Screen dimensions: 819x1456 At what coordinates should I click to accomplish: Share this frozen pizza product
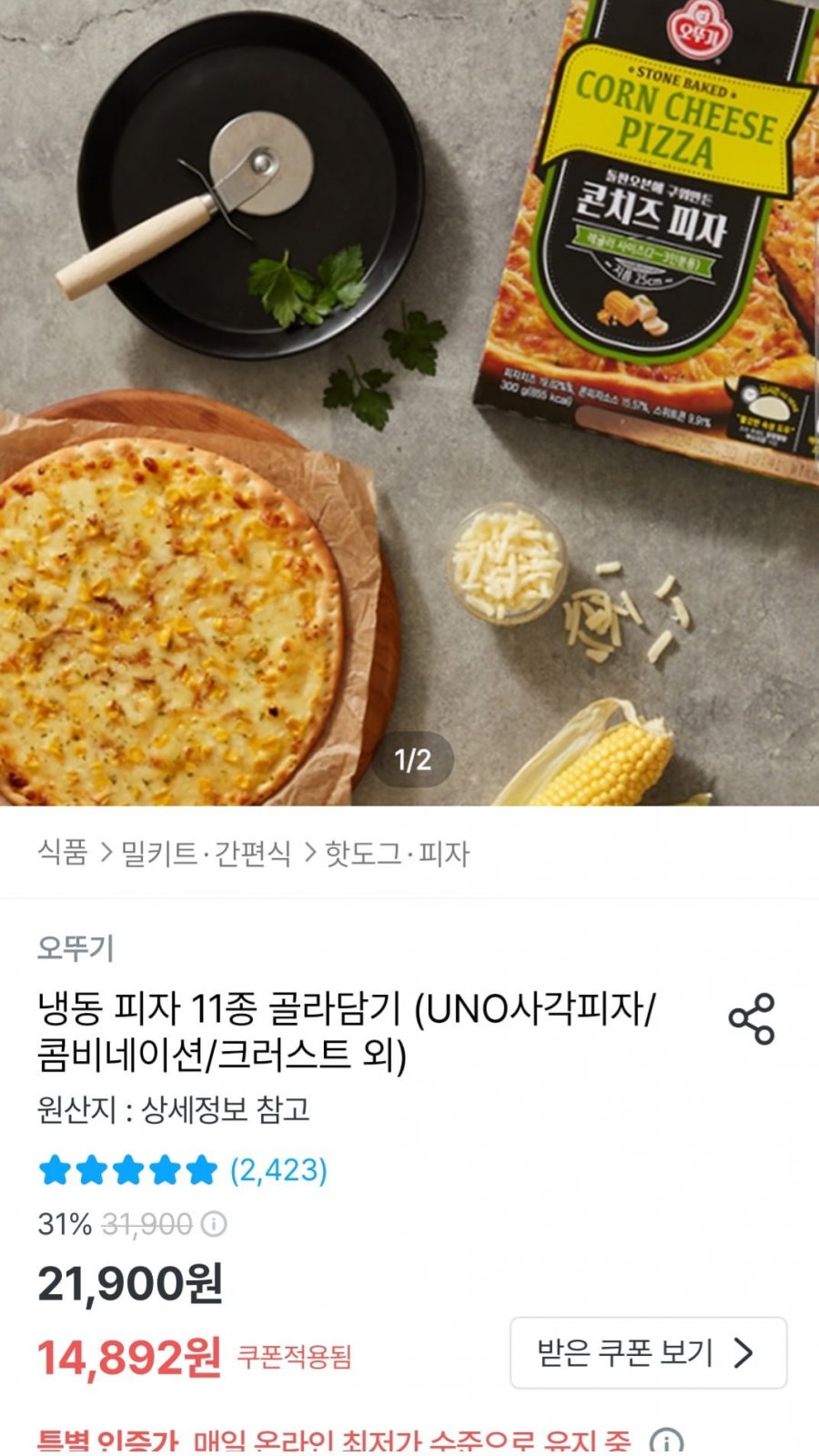click(x=751, y=1018)
